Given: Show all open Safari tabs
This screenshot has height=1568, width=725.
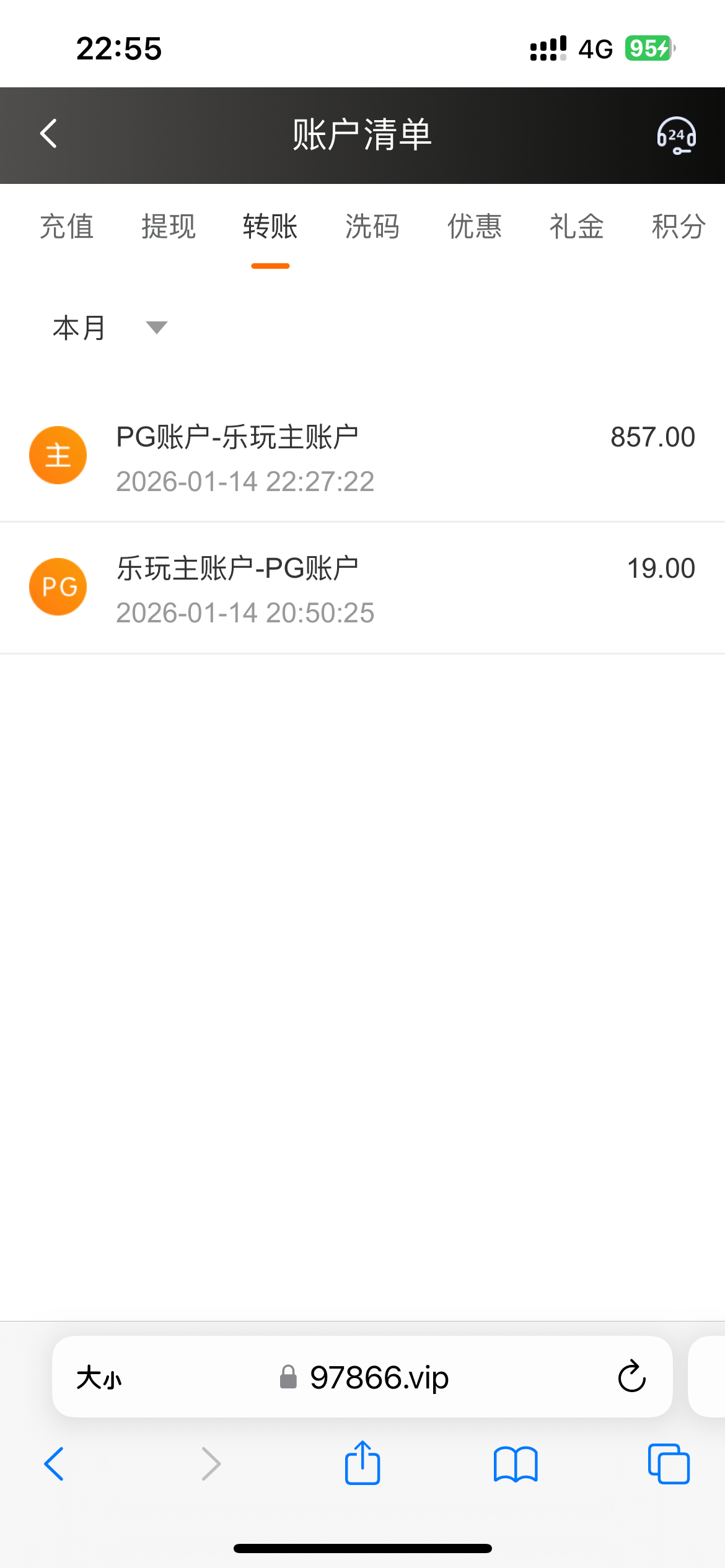Looking at the screenshot, I should coord(669,1464).
